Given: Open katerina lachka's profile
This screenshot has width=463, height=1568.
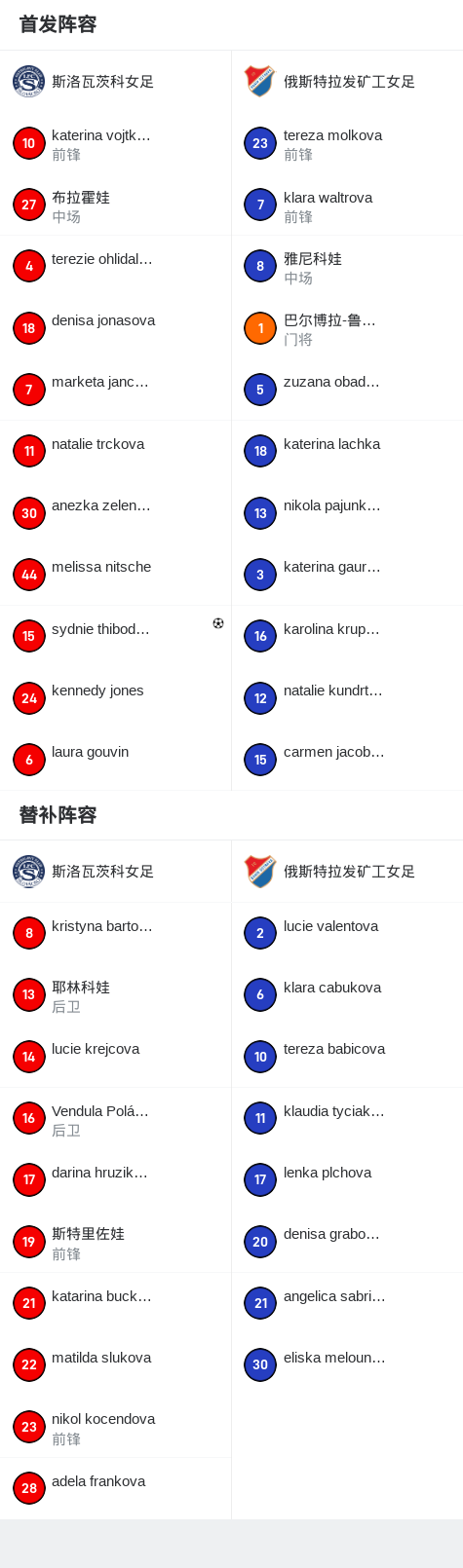Looking at the screenshot, I should pos(347,452).
